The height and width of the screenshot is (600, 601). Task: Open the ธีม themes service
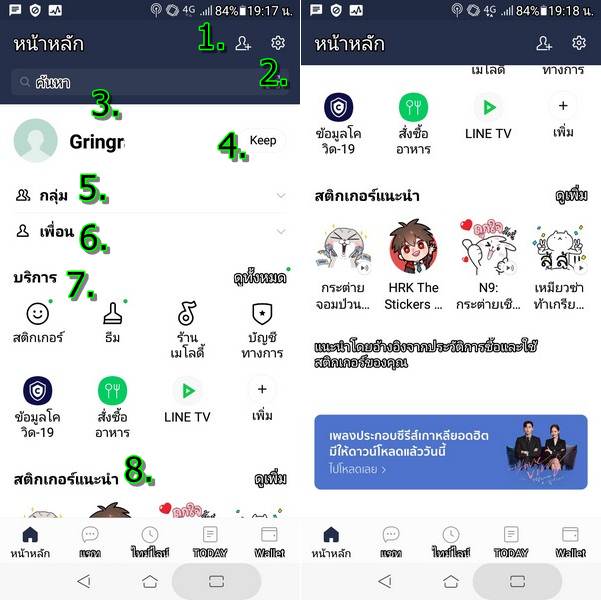112,322
